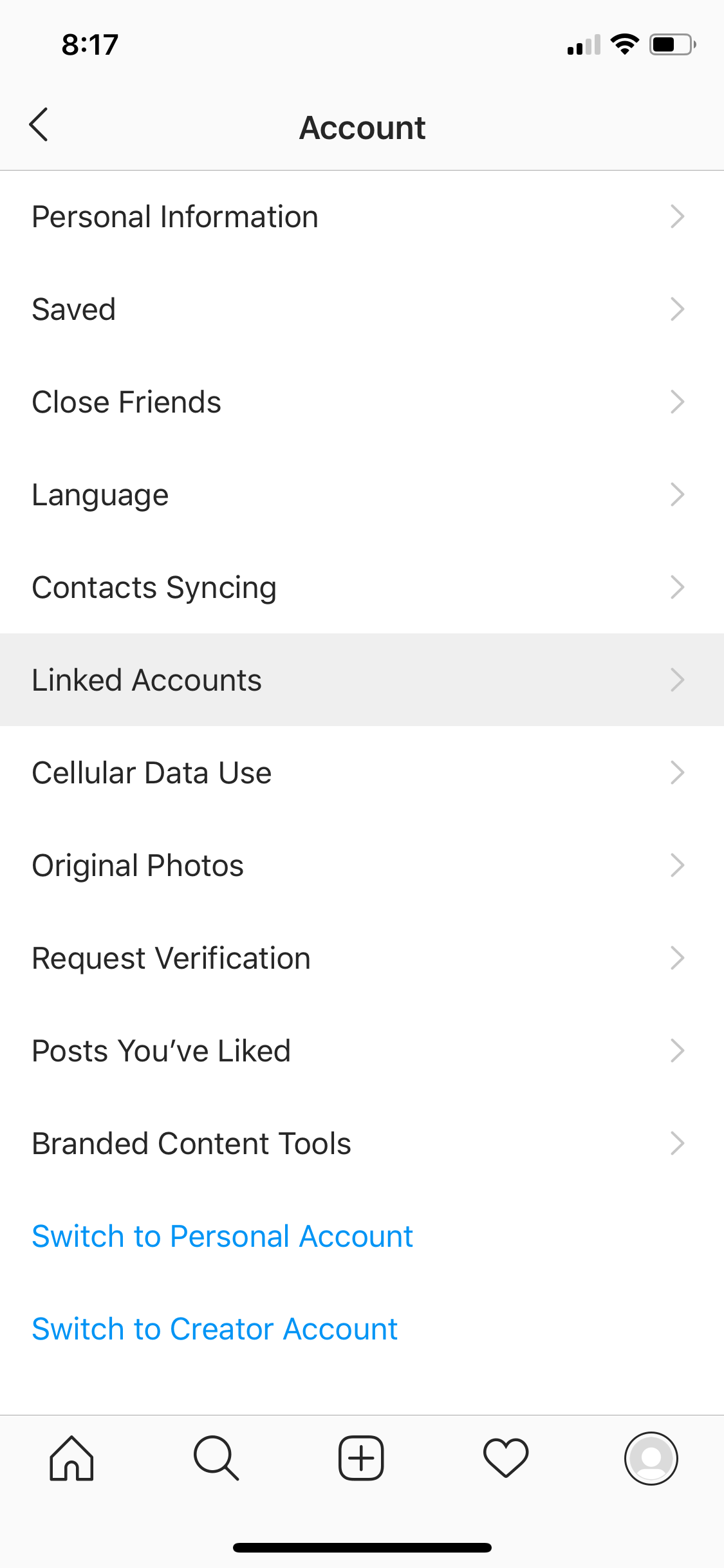
Task: Open Close Friends
Action: click(x=362, y=402)
